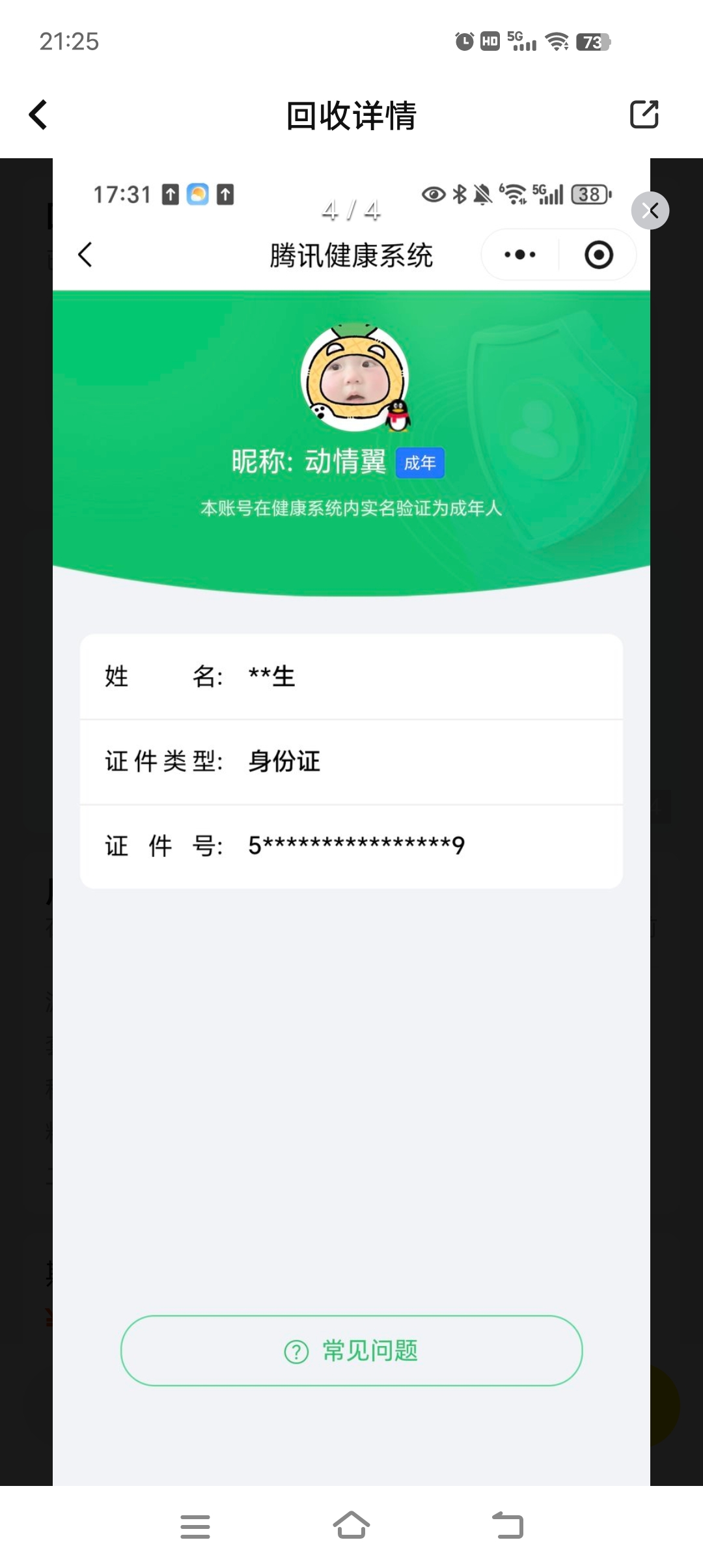Close the image preview overlay
Image resolution: width=703 pixels, height=1568 pixels.
(650, 210)
